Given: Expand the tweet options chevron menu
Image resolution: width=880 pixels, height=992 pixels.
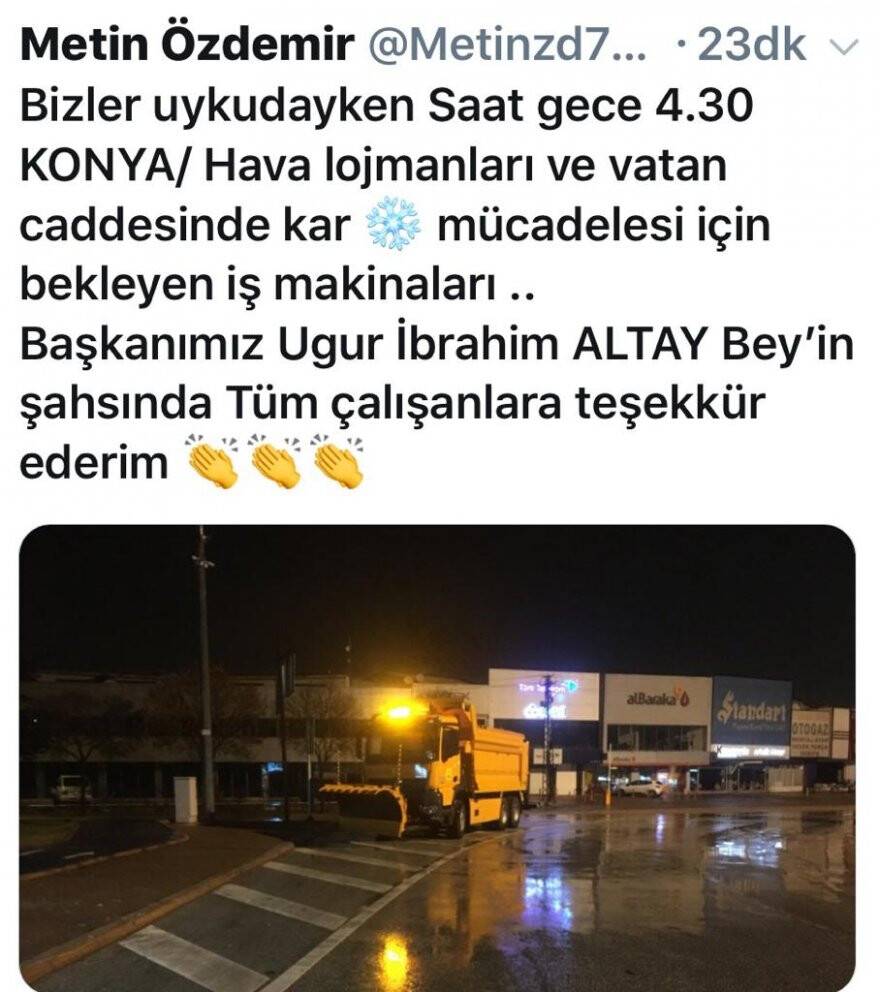Looking at the screenshot, I should (845, 47).
